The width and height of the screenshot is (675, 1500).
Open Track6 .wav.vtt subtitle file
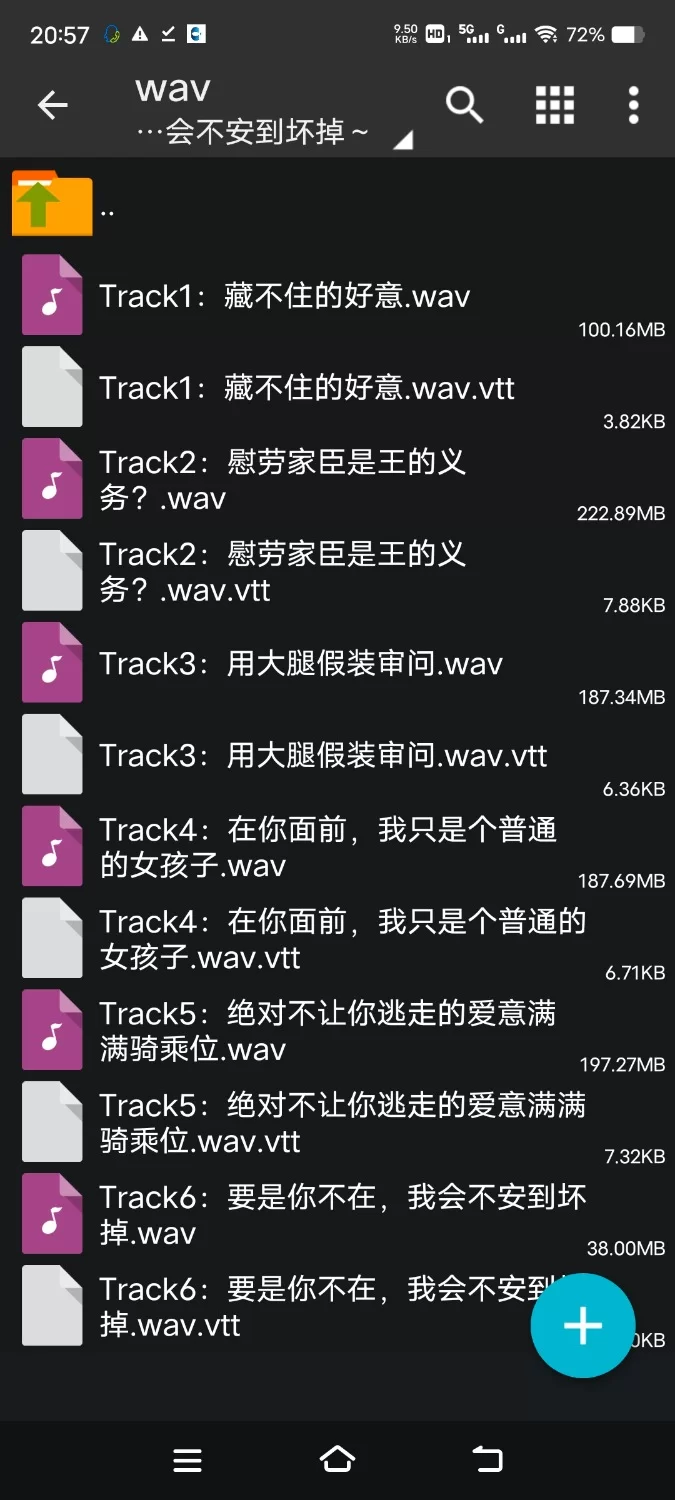pyautogui.click(x=300, y=1307)
